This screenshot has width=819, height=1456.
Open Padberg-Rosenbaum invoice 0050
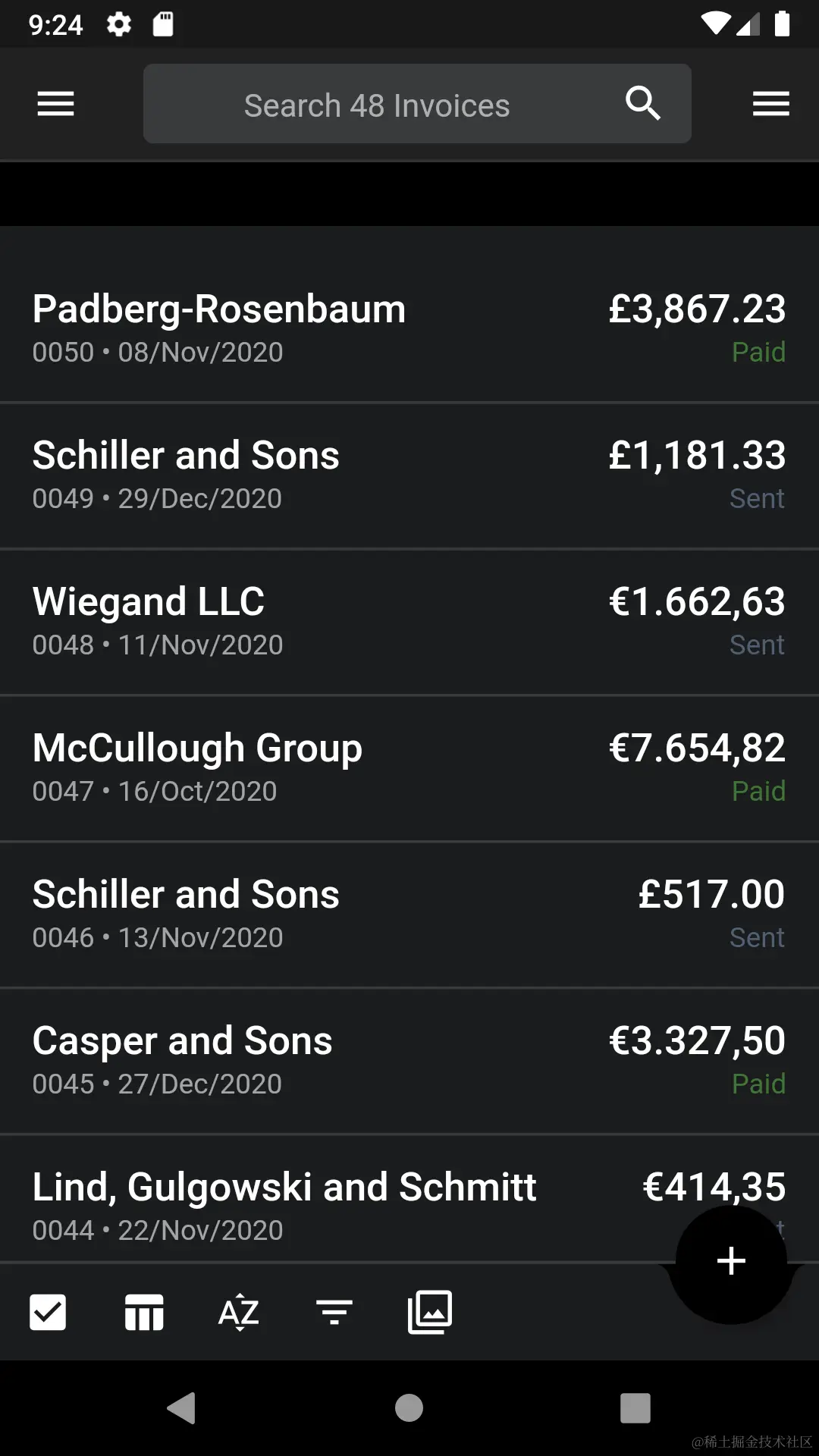click(x=303, y=328)
